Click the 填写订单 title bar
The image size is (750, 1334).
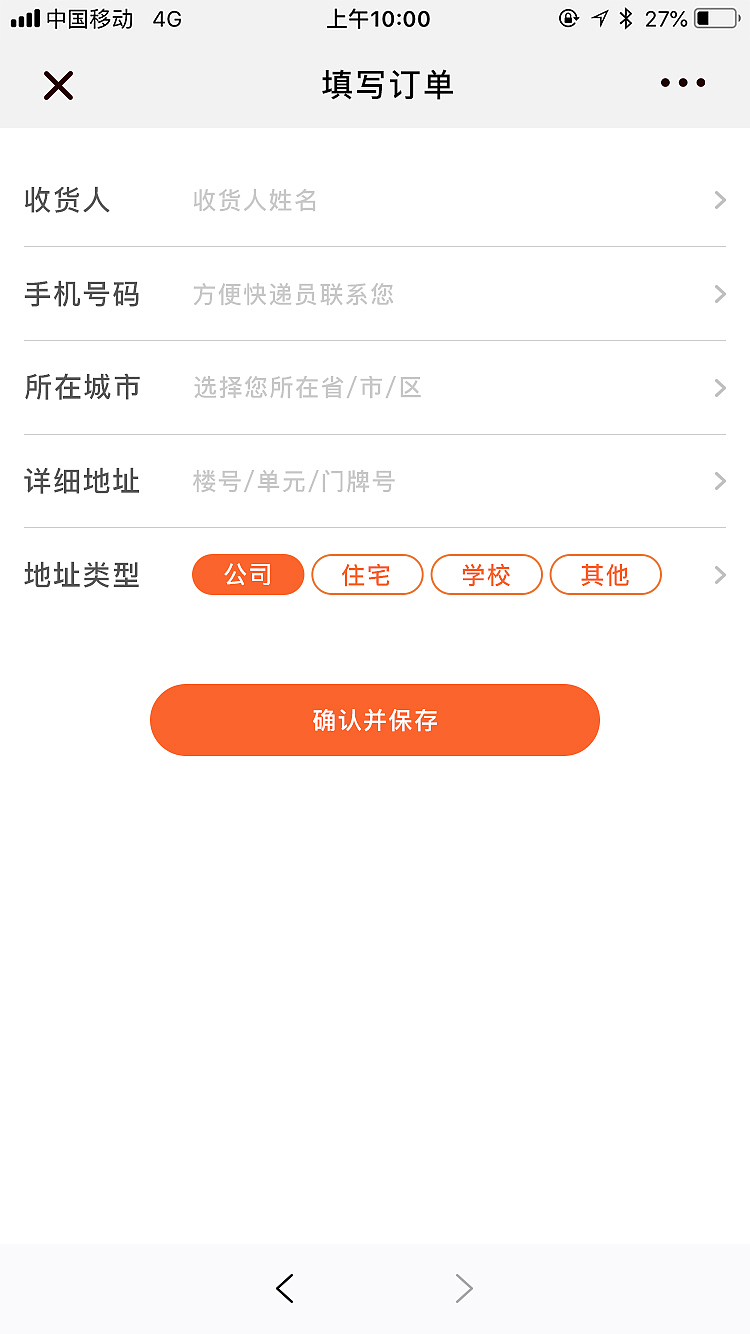coord(388,85)
